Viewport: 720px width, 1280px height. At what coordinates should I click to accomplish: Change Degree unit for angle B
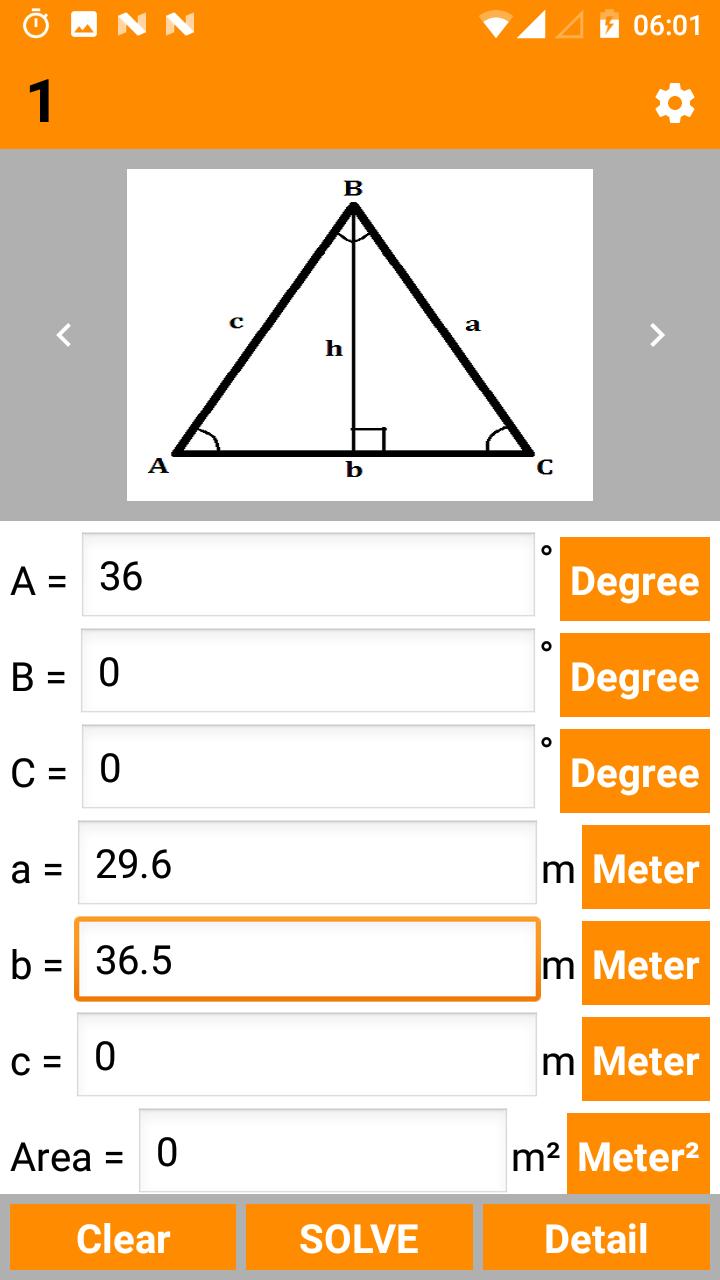point(634,677)
